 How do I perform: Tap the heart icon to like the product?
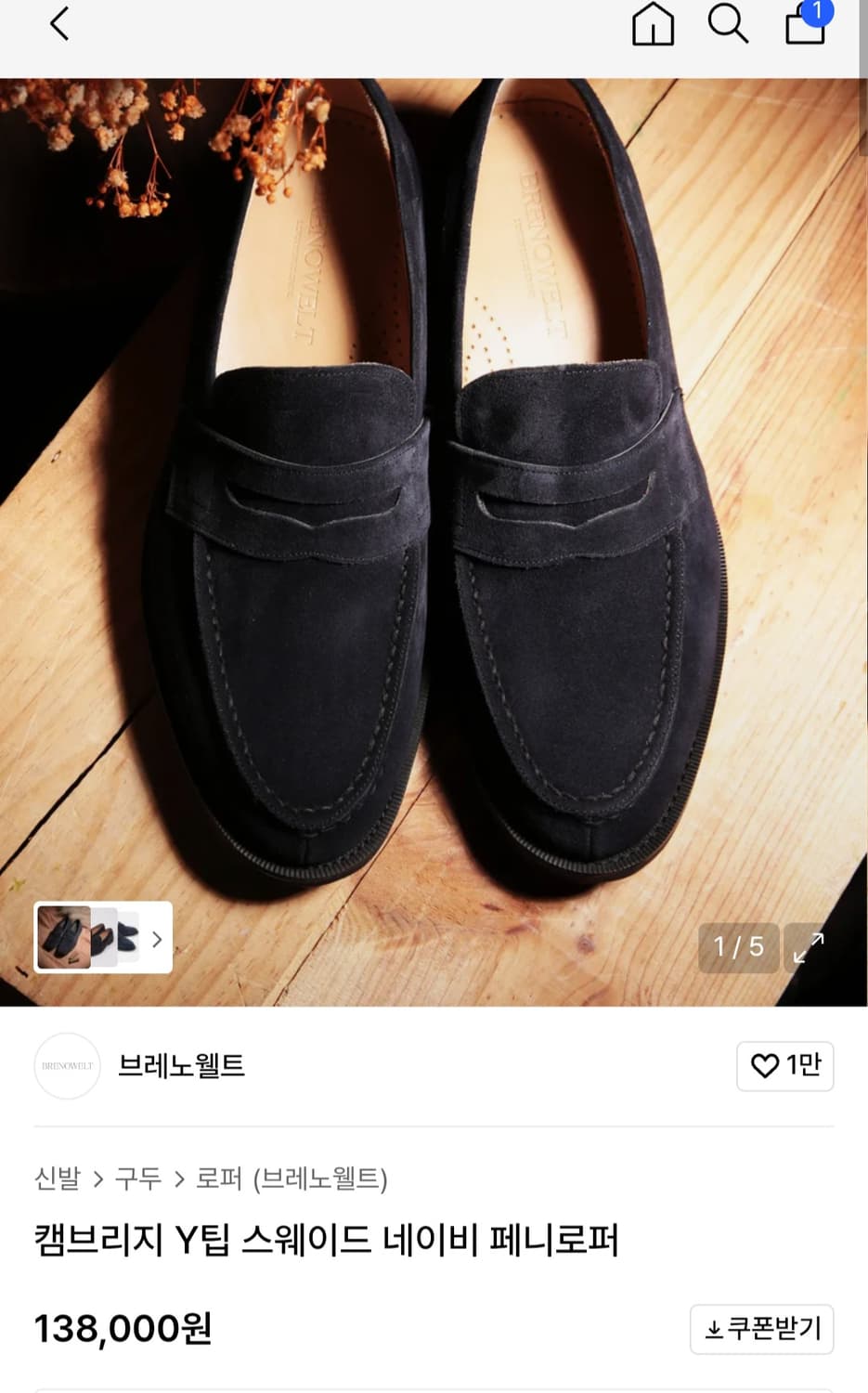click(767, 1066)
